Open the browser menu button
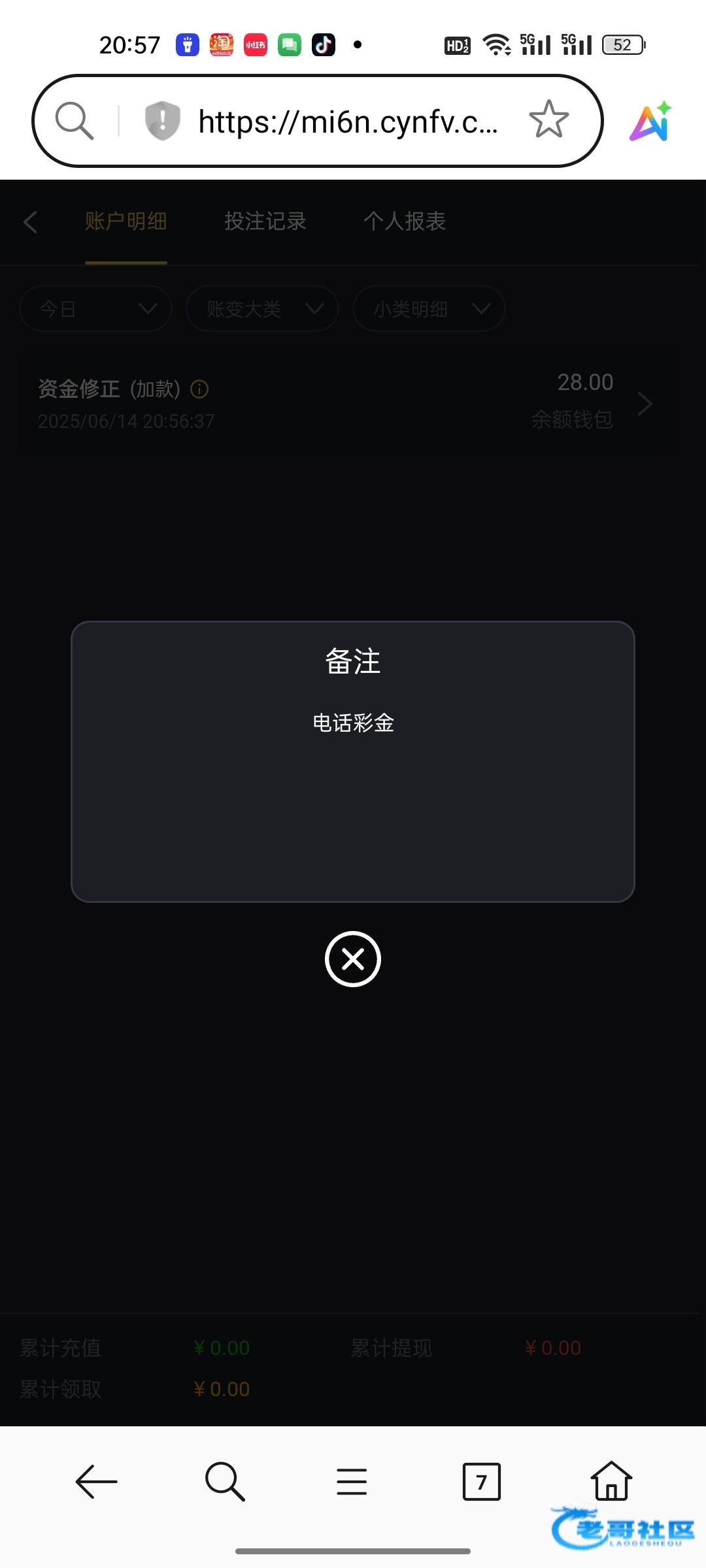This screenshot has width=706, height=1568. 352,1482
